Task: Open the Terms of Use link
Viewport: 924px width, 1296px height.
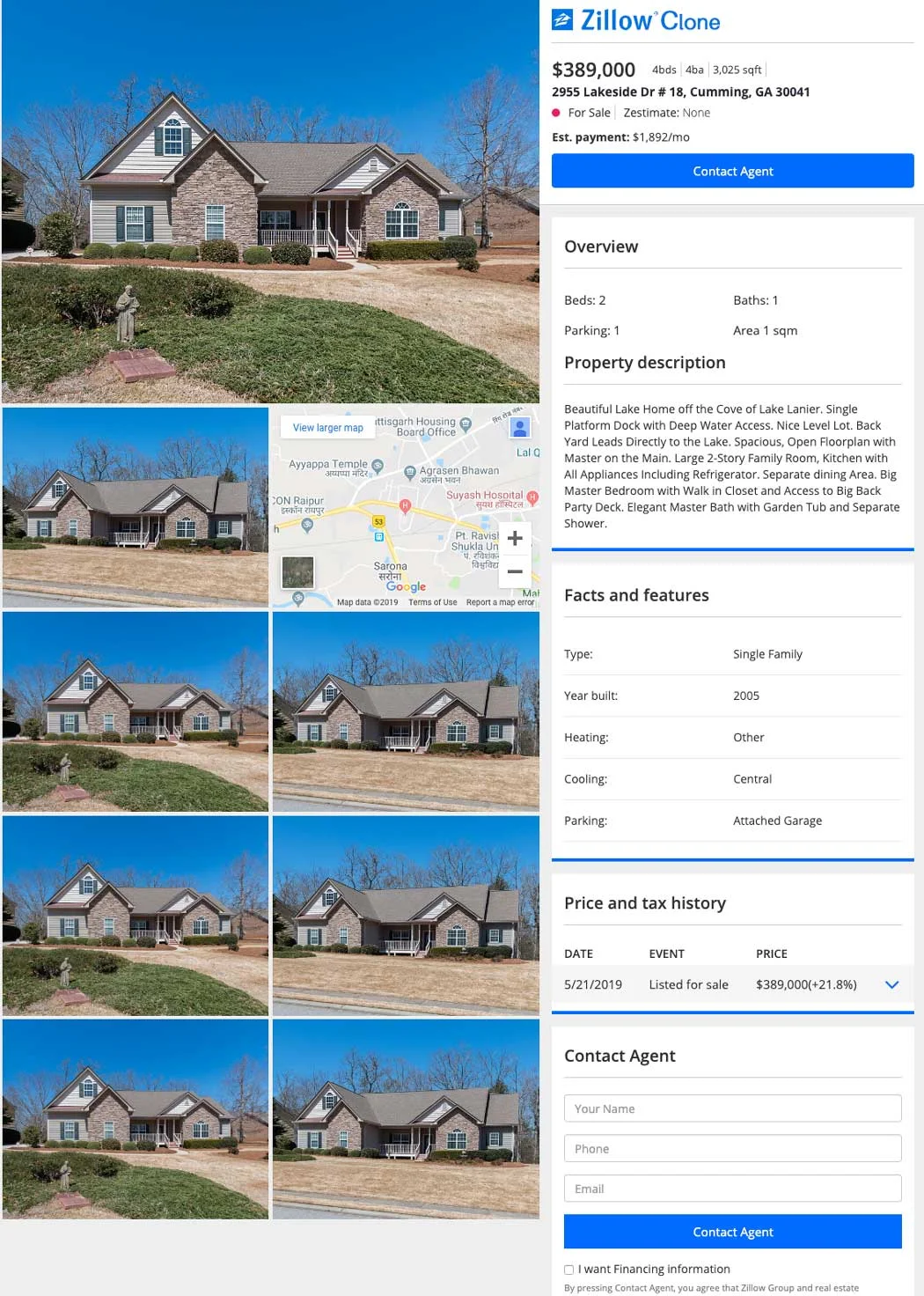Action: tap(433, 601)
